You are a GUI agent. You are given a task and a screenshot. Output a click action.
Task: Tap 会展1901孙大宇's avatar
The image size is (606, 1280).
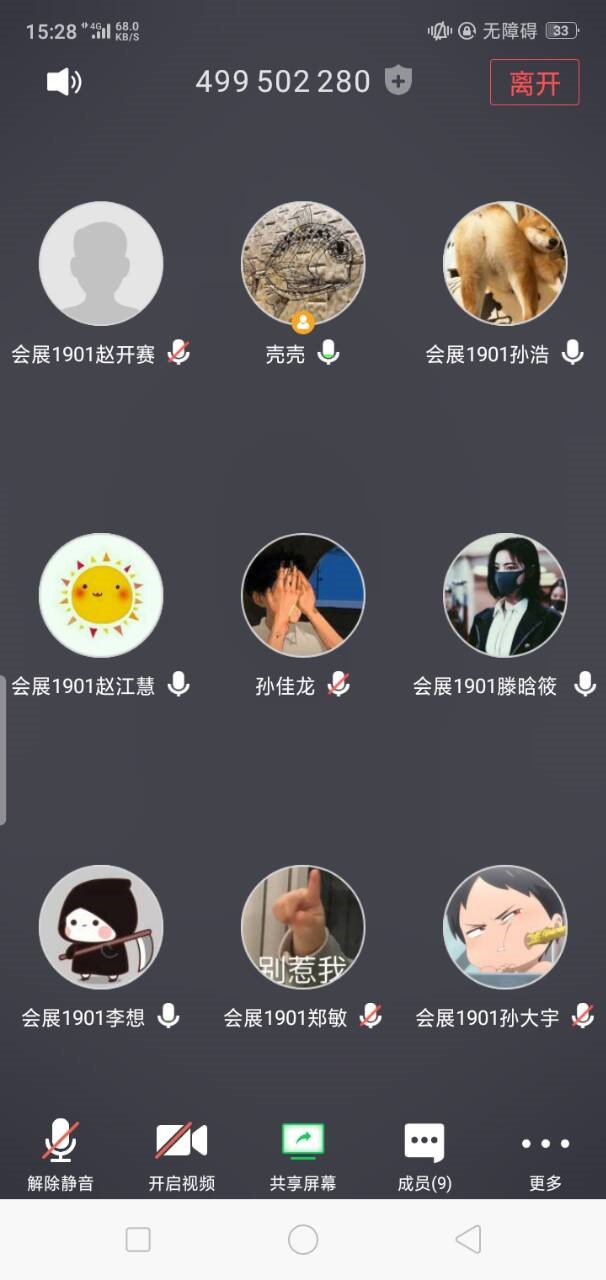click(x=505, y=928)
